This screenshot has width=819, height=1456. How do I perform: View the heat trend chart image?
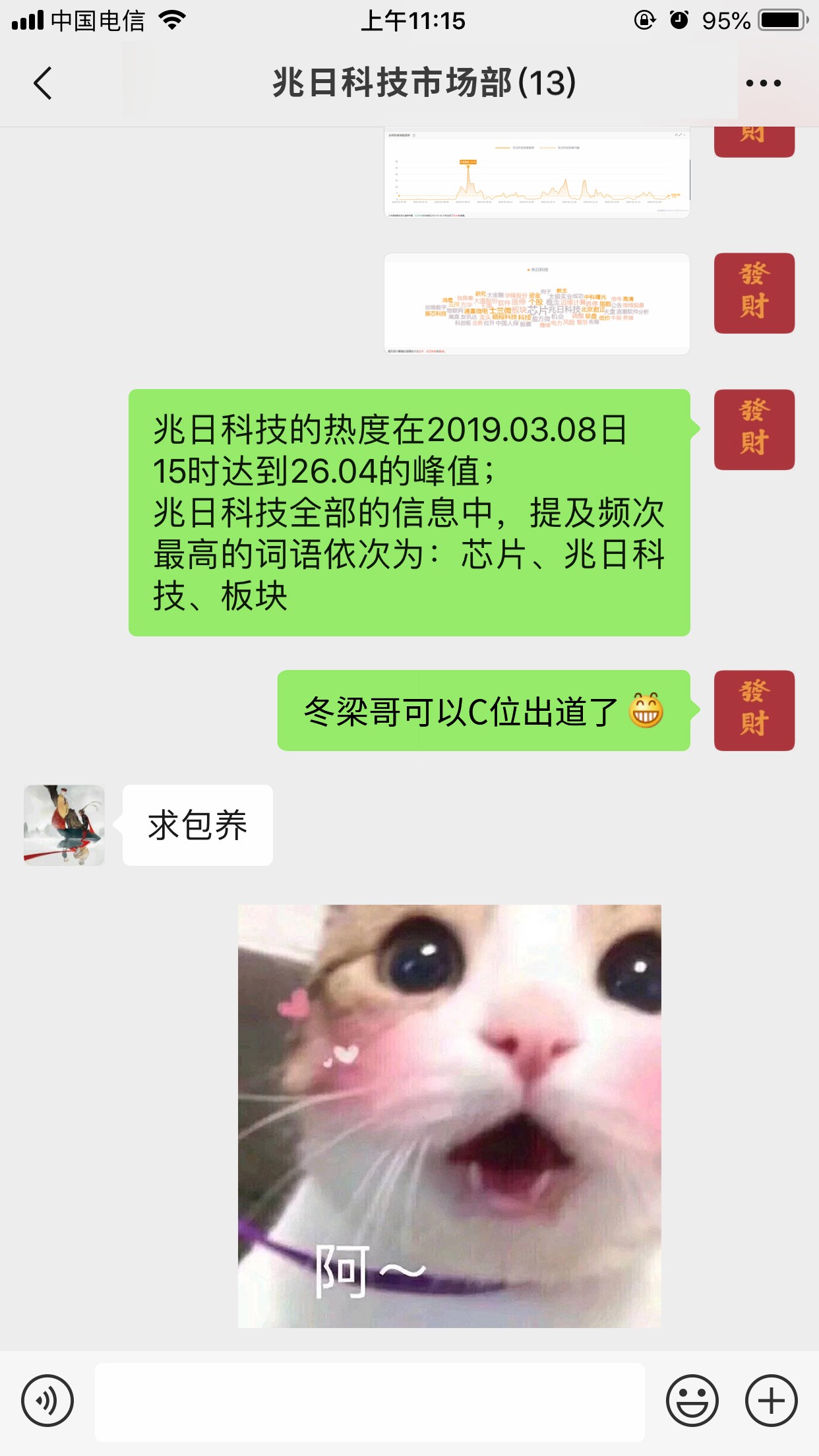[537, 173]
